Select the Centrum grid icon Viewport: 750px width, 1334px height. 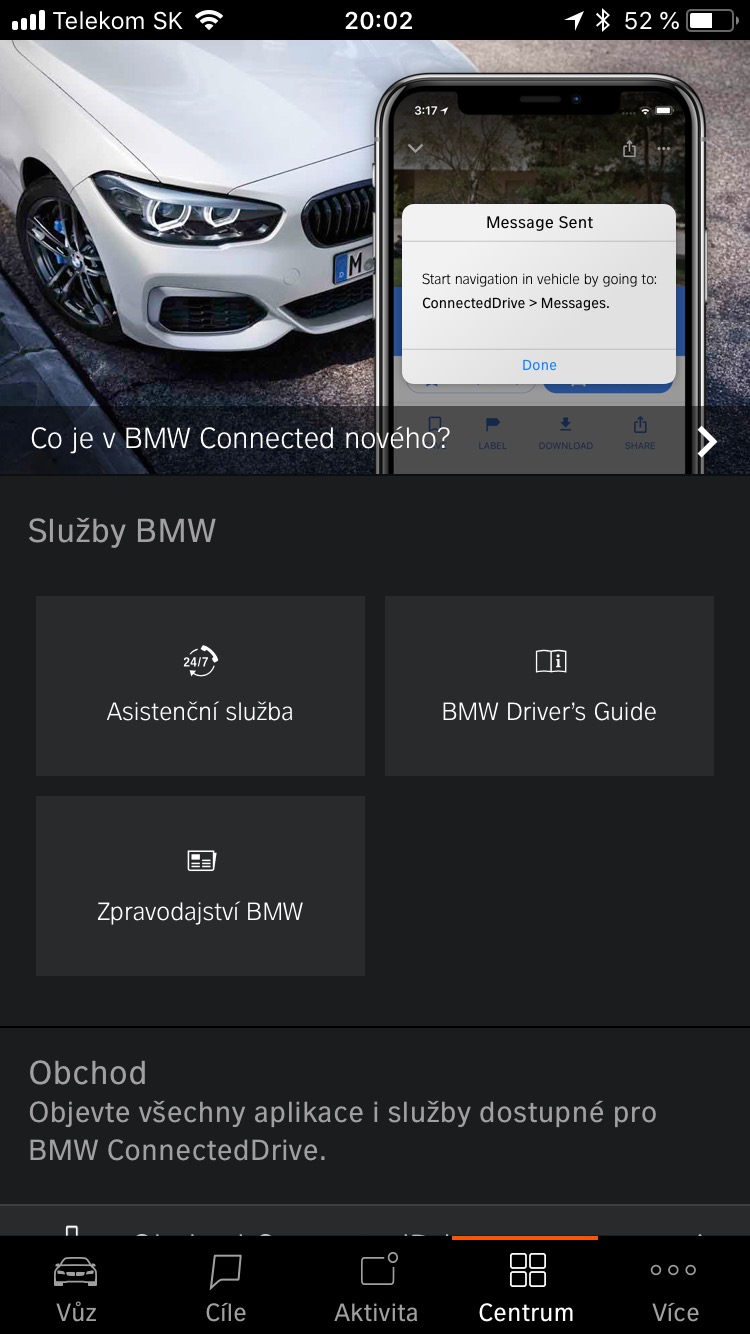tap(525, 1270)
